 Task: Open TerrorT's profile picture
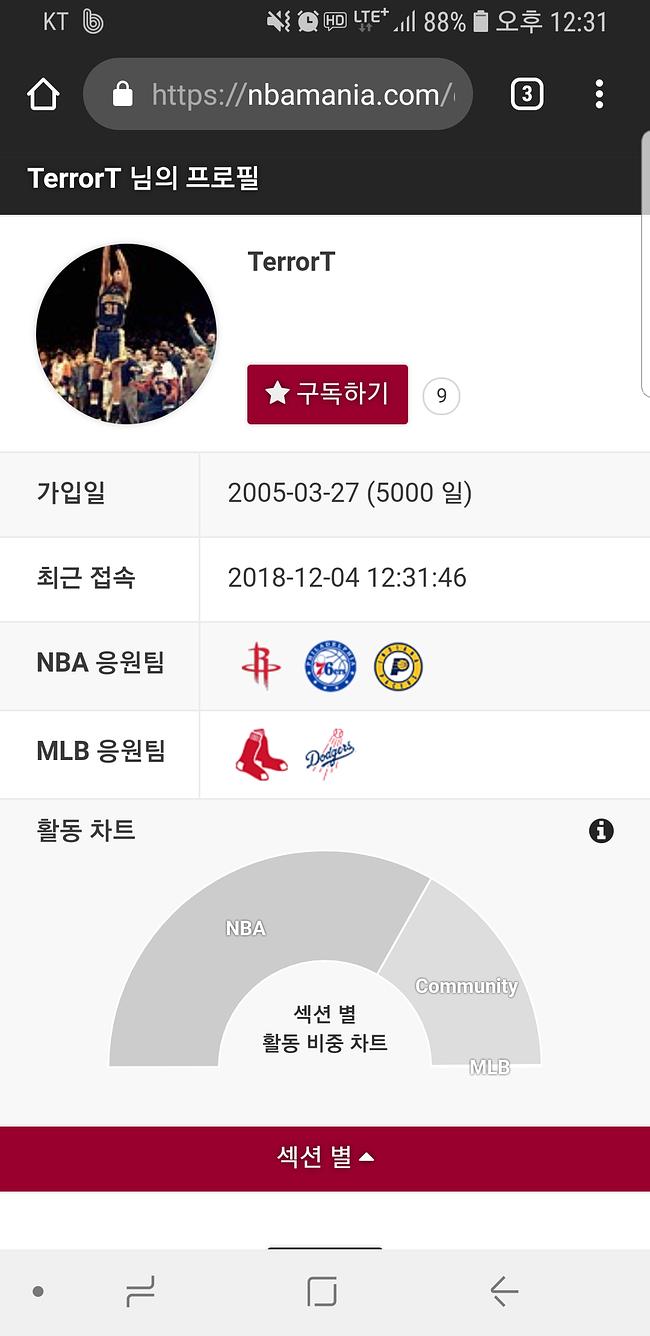coord(126,334)
